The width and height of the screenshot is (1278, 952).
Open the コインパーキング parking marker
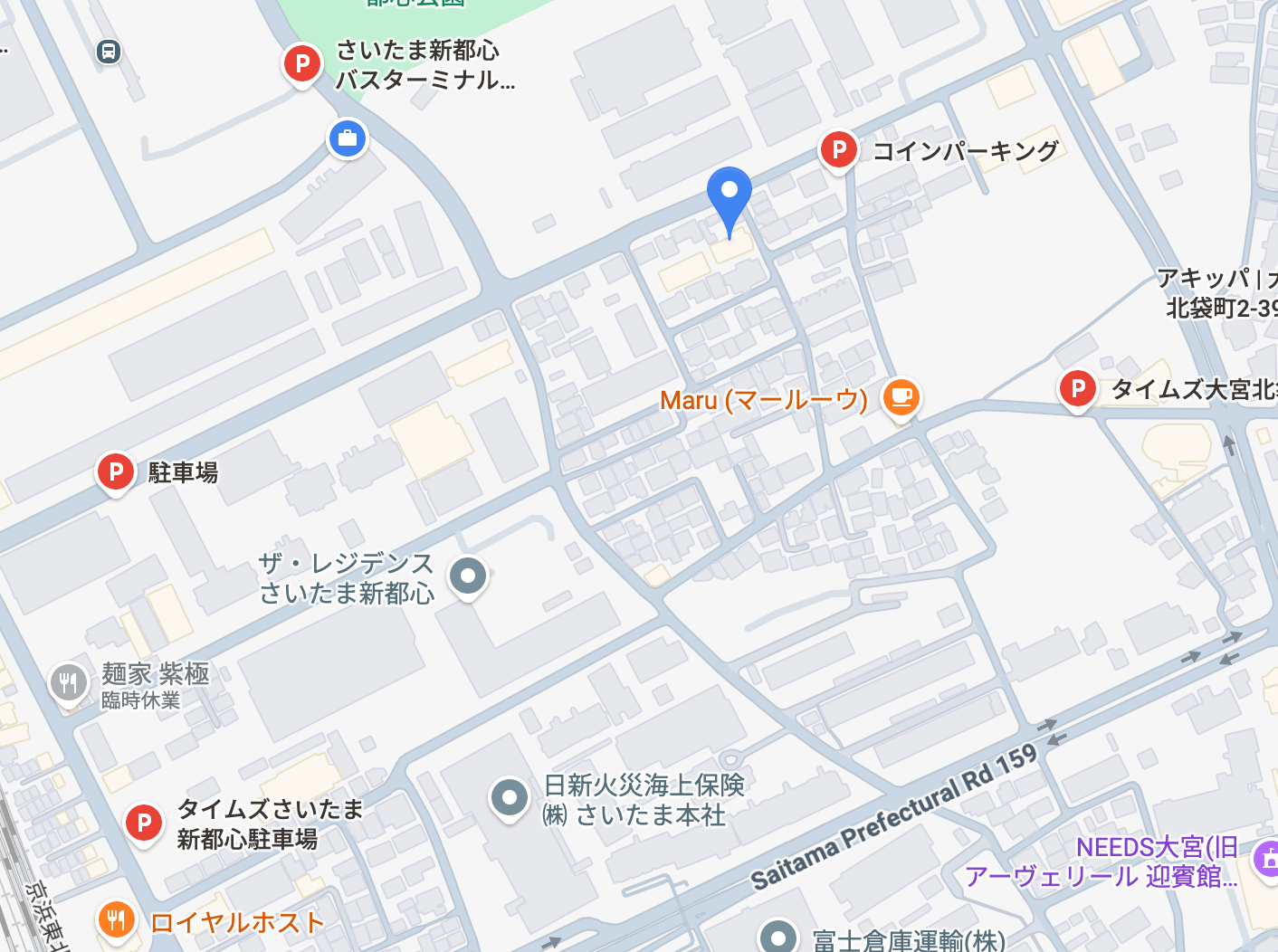(839, 150)
